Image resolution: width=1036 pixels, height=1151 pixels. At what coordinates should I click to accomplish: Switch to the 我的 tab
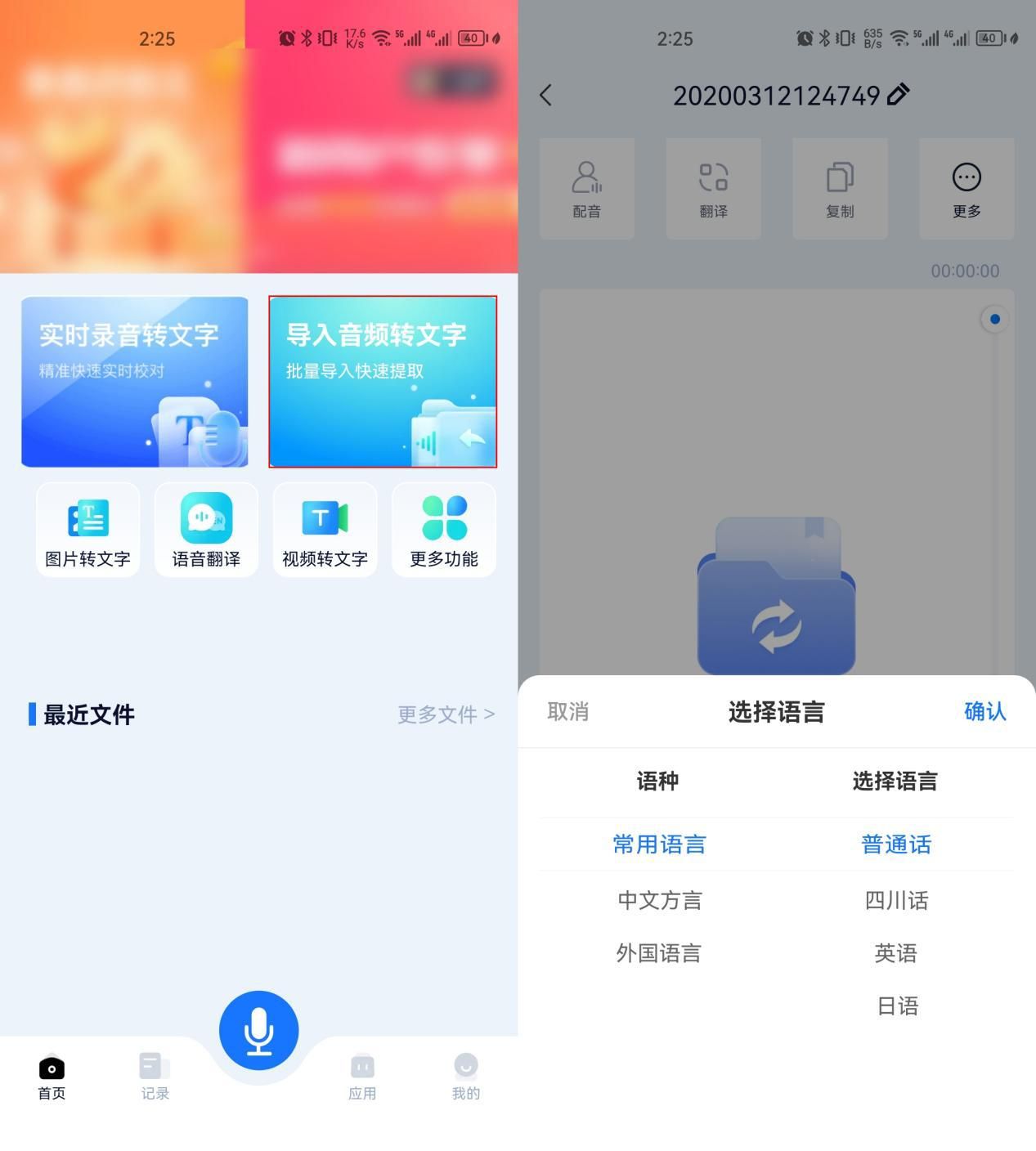465,1076
